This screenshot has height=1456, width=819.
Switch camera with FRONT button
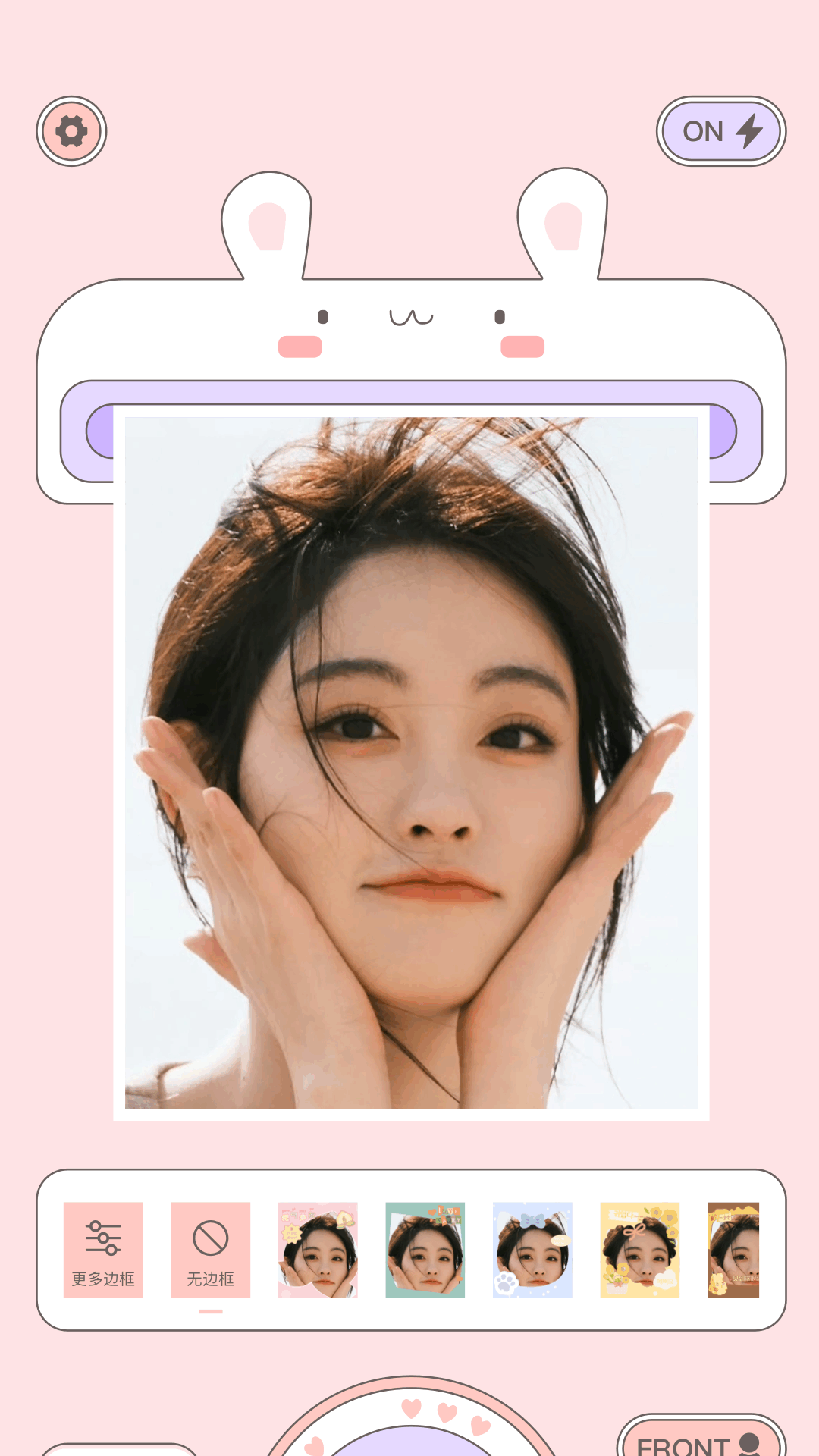[700, 1439]
